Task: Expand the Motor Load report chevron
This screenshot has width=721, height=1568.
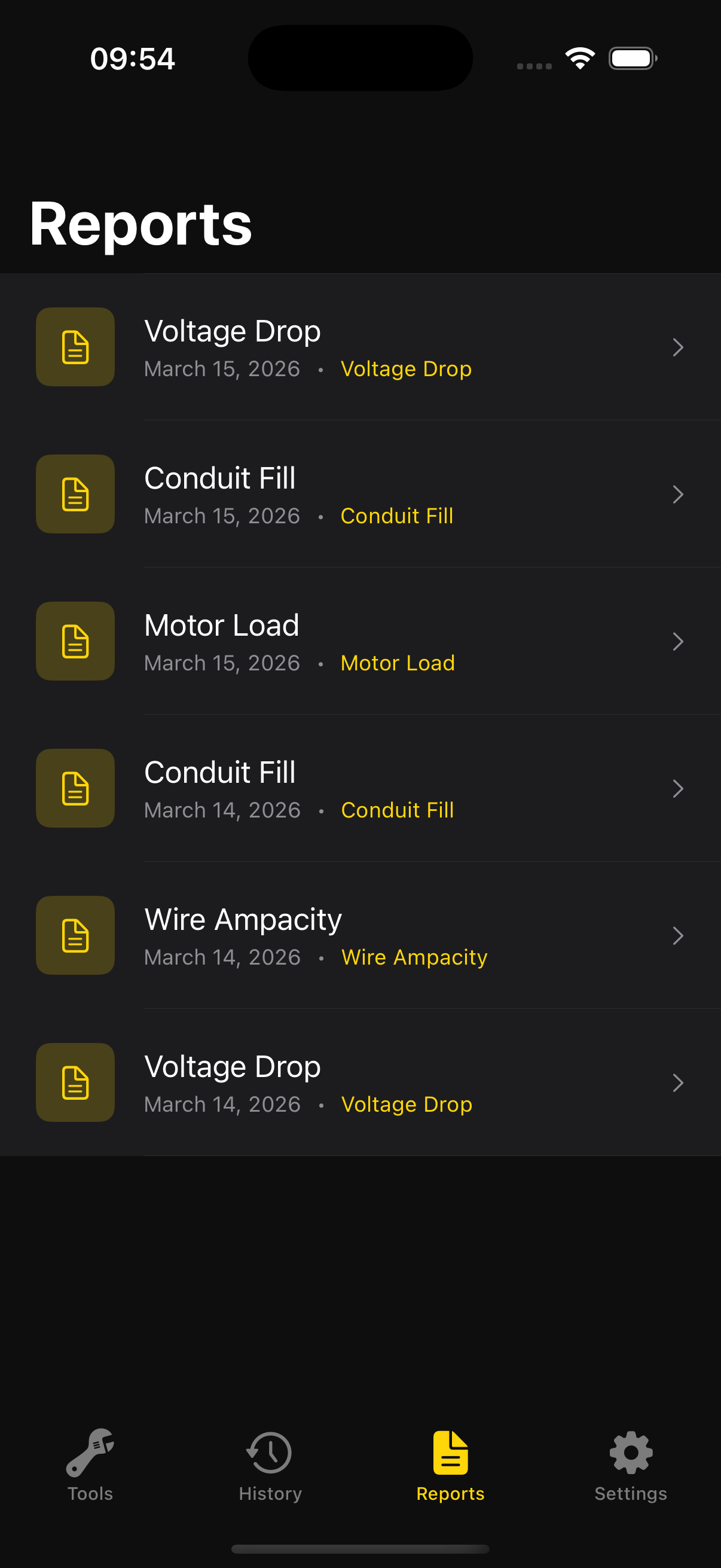Action: [679, 641]
